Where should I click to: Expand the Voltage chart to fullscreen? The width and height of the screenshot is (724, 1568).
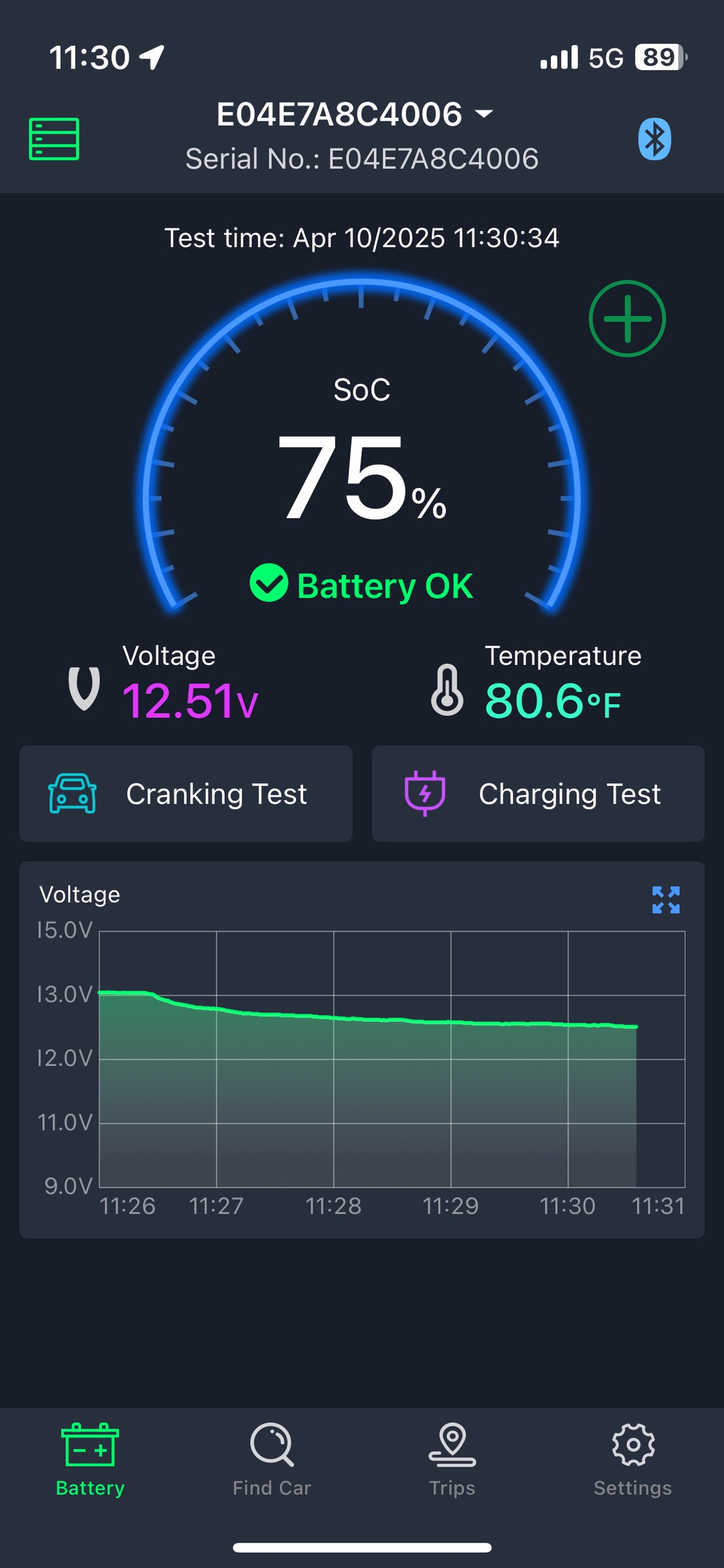[666, 900]
